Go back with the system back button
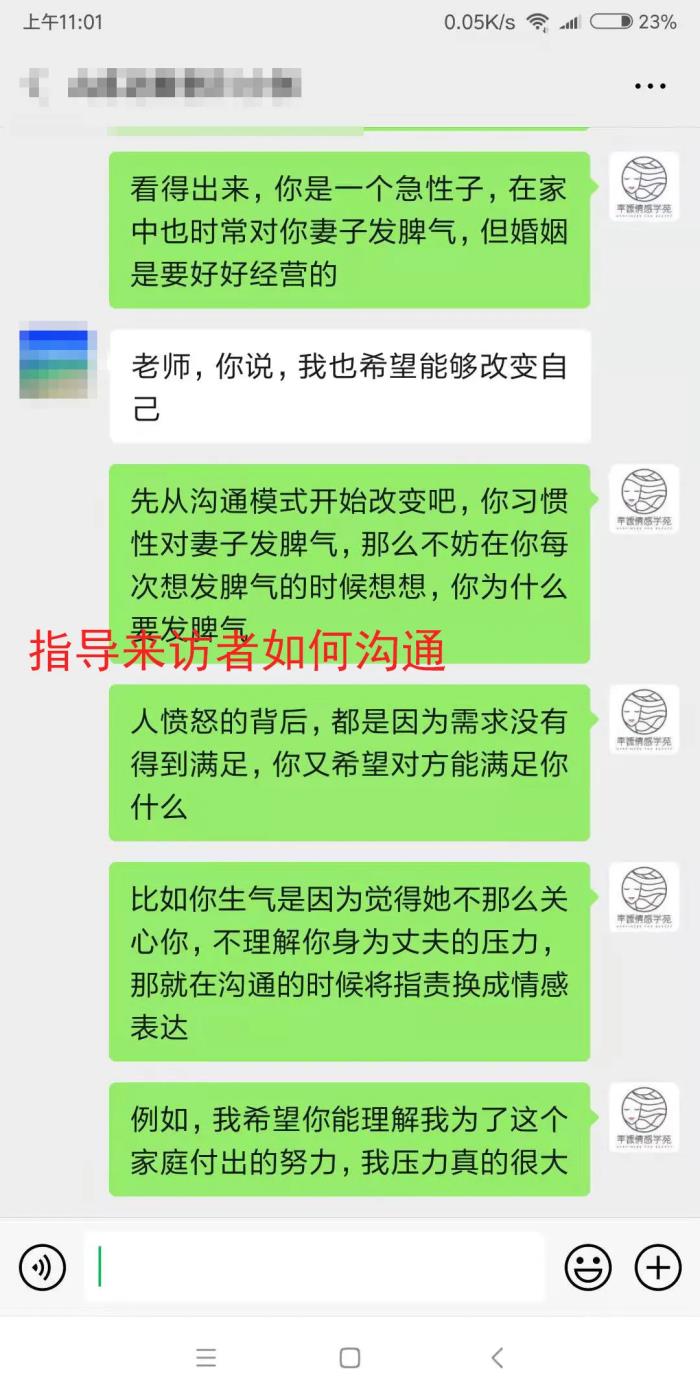 click(497, 1357)
